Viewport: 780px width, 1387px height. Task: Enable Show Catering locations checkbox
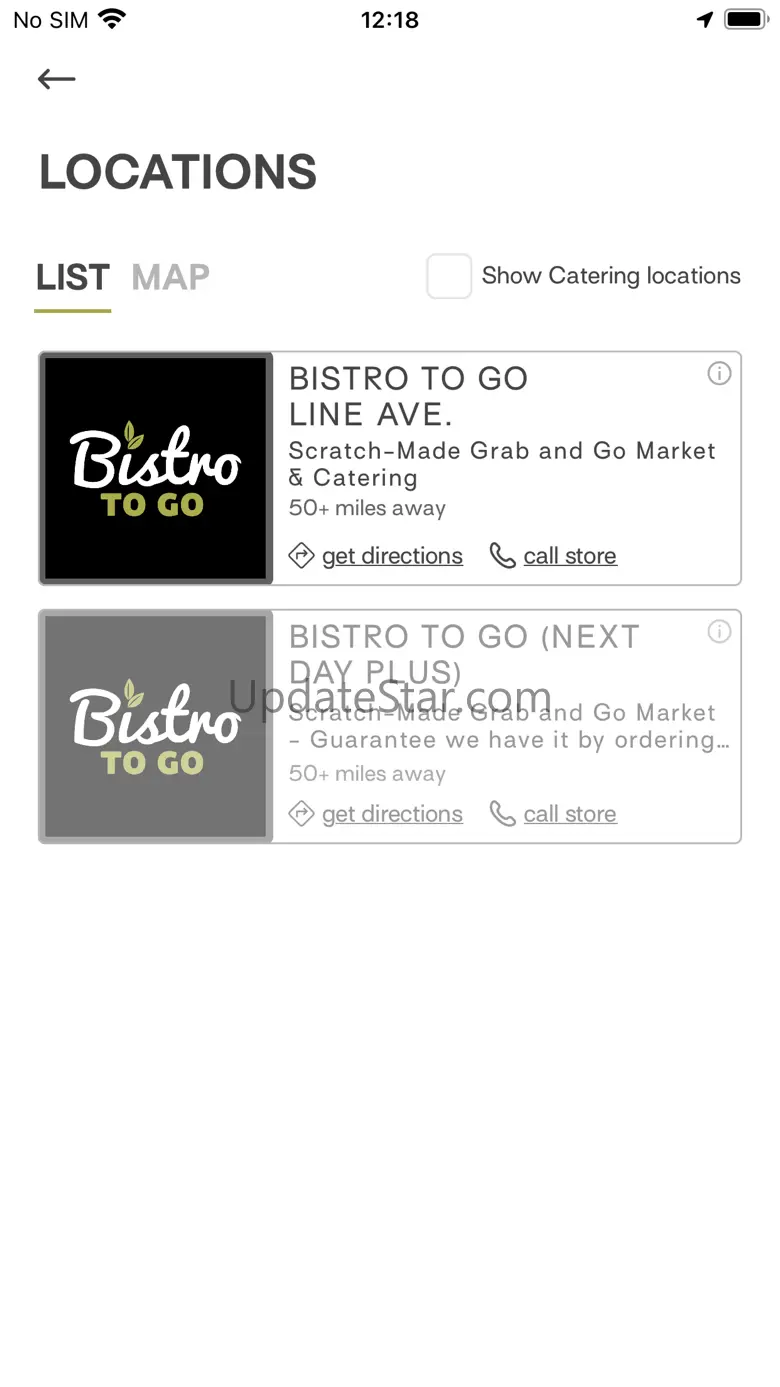click(x=449, y=276)
